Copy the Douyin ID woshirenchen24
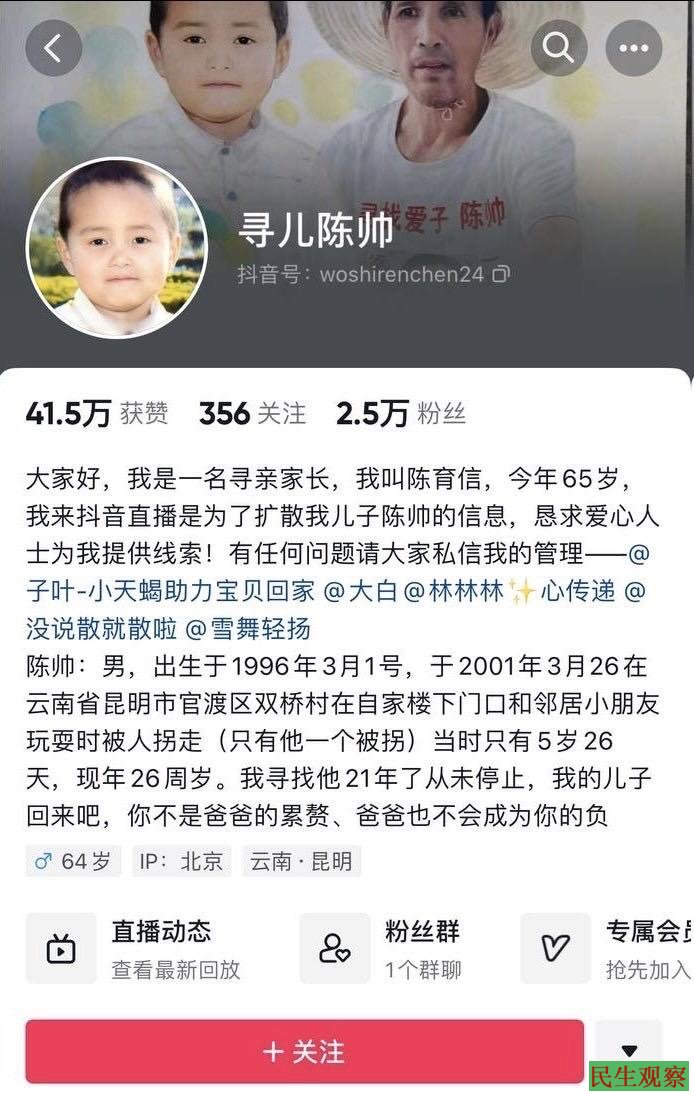694x1096 pixels. click(x=501, y=273)
